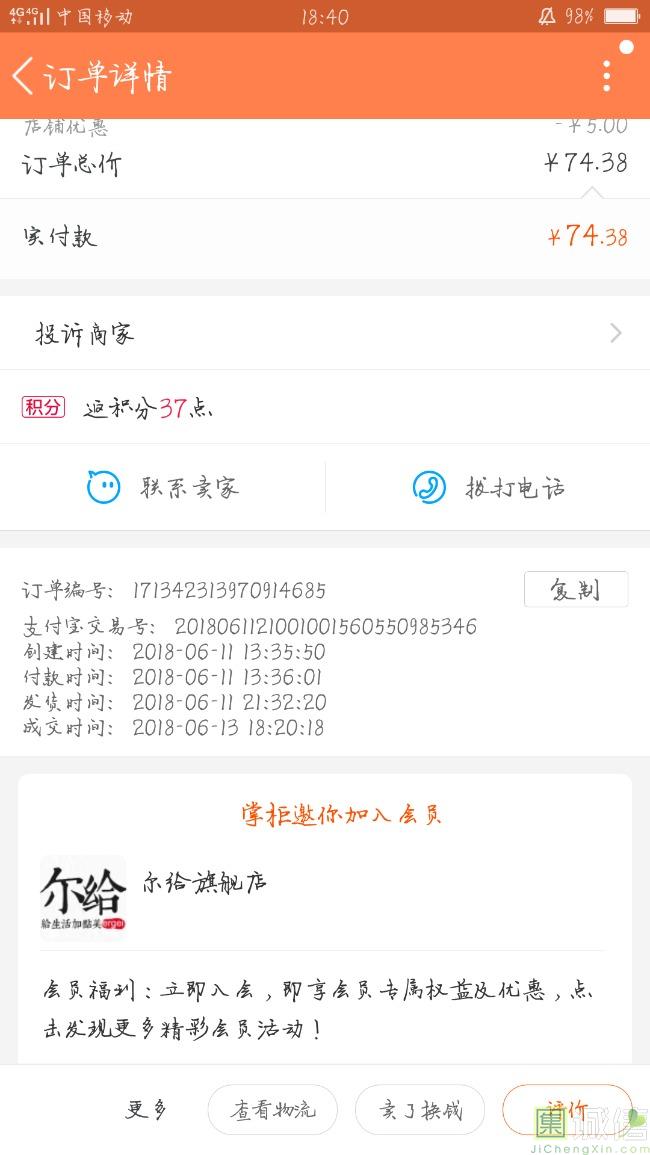Open 更多 options at the bottom
Screen dimensions: 650x1155
[147, 1109]
